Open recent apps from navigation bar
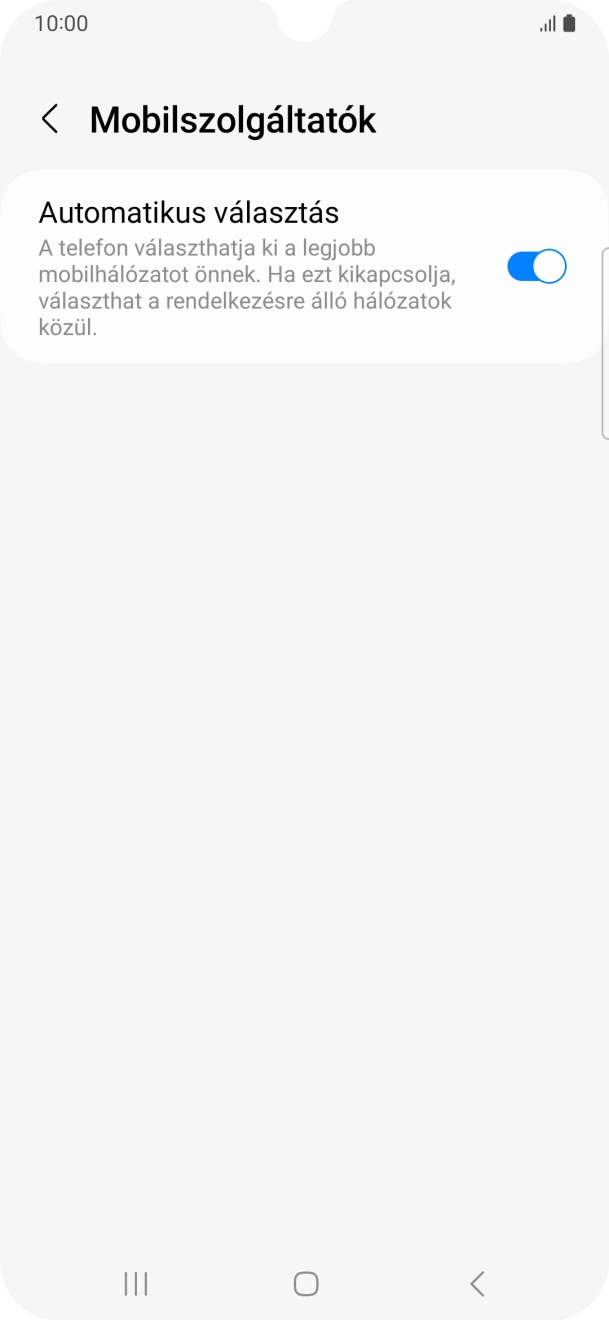609x1320 pixels. pyautogui.click(x=136, y=1283)
